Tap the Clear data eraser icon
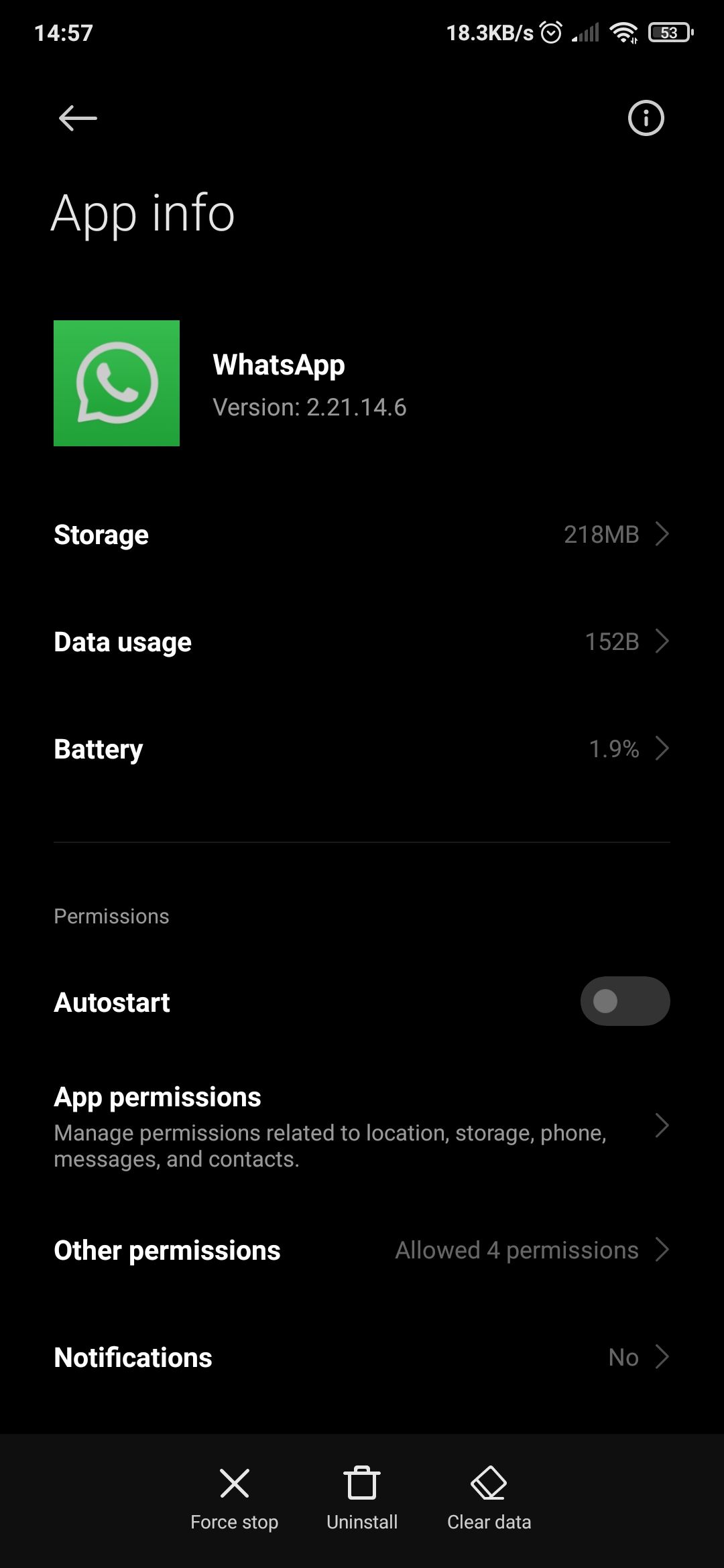724x1568 pixels. pos(487,1482)
